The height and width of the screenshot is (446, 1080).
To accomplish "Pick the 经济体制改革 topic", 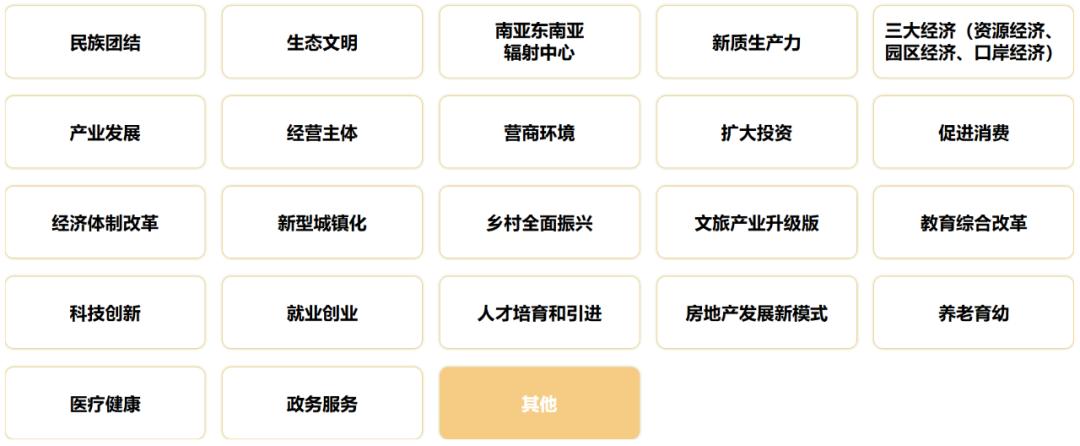I will tap(105, 223).
